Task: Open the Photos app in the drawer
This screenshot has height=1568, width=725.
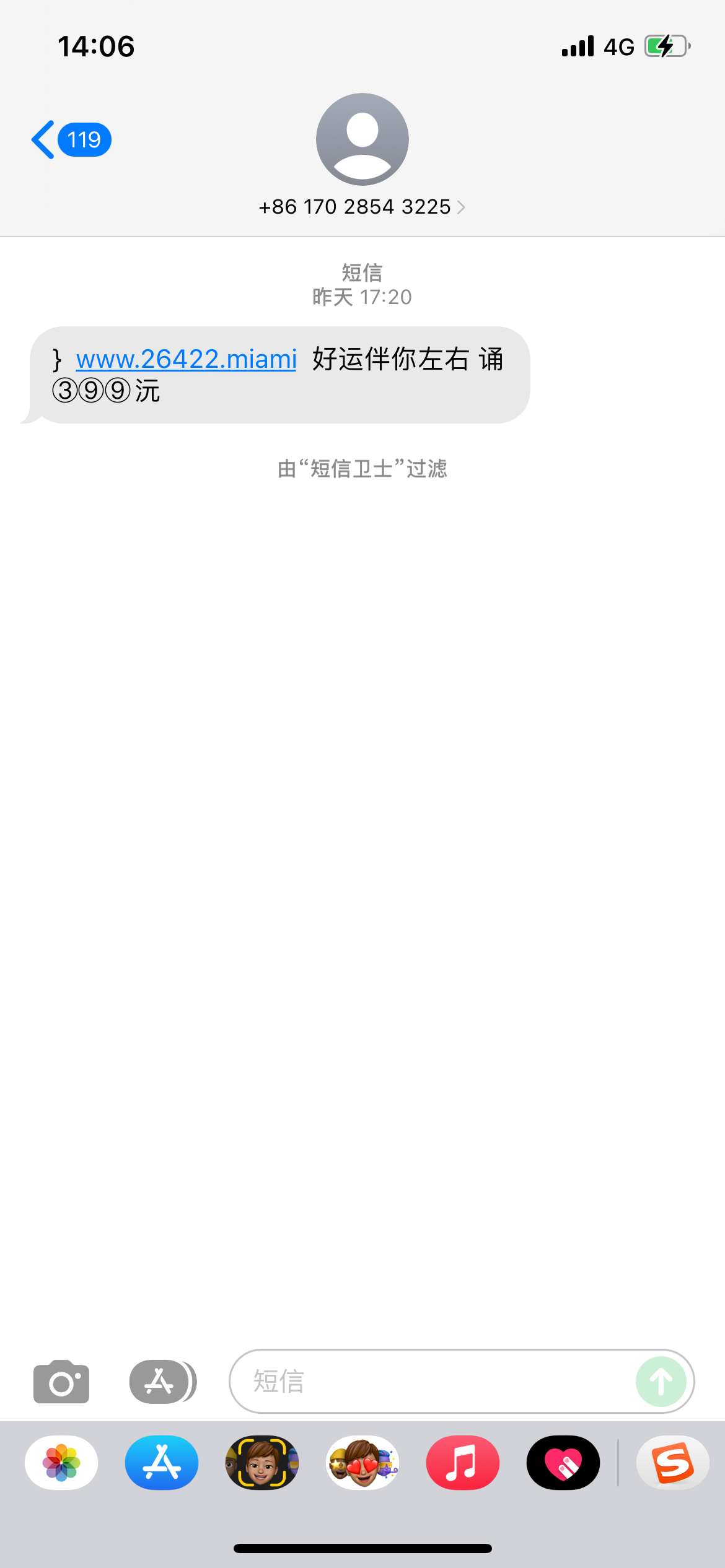Action: coord(61,1463)
